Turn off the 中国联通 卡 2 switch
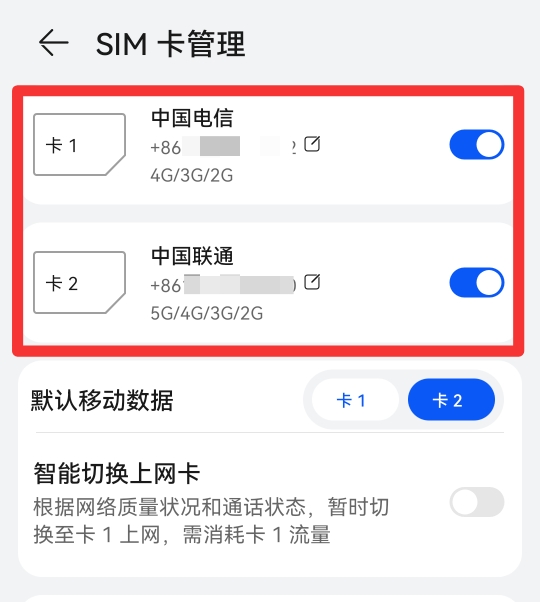 point(477,283)
